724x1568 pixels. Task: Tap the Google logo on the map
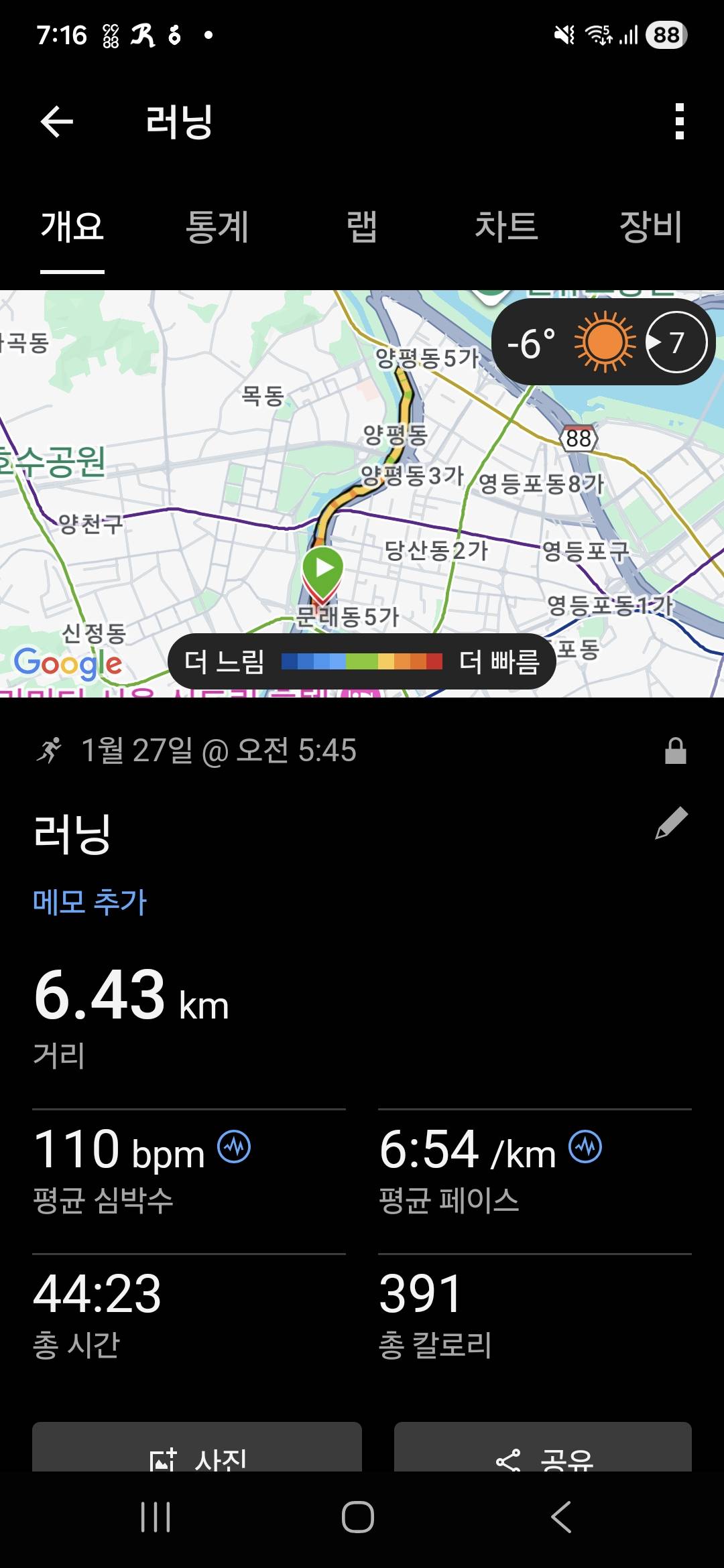click(x=64, y=663)
